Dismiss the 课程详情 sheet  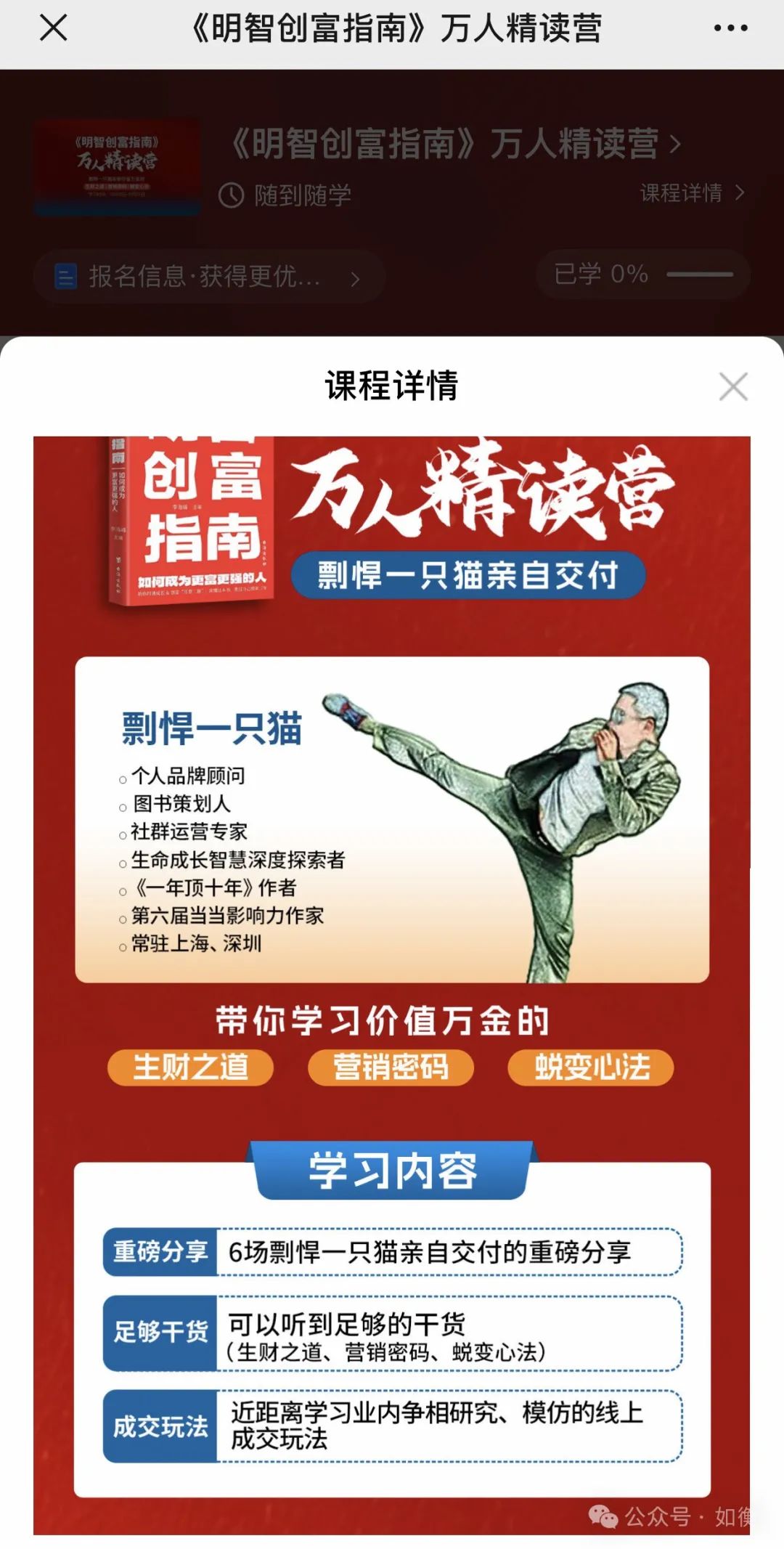733,386
